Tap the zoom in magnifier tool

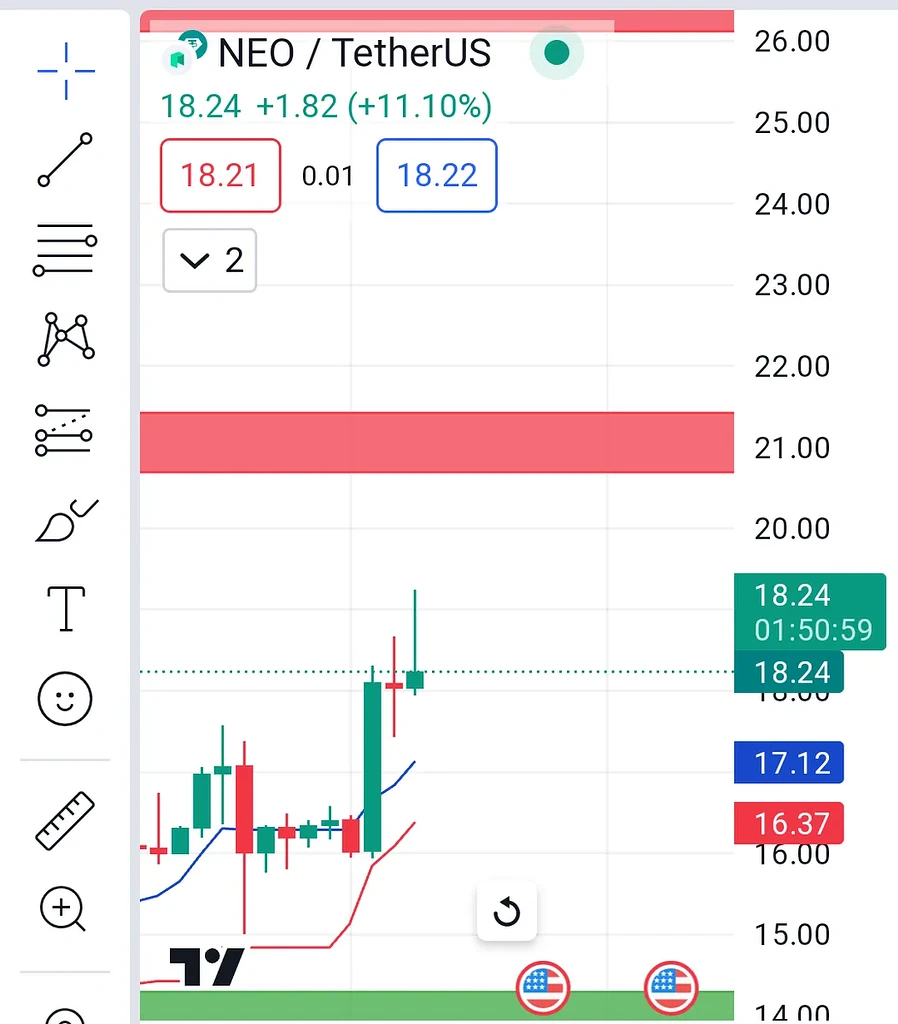click(63, 909)
